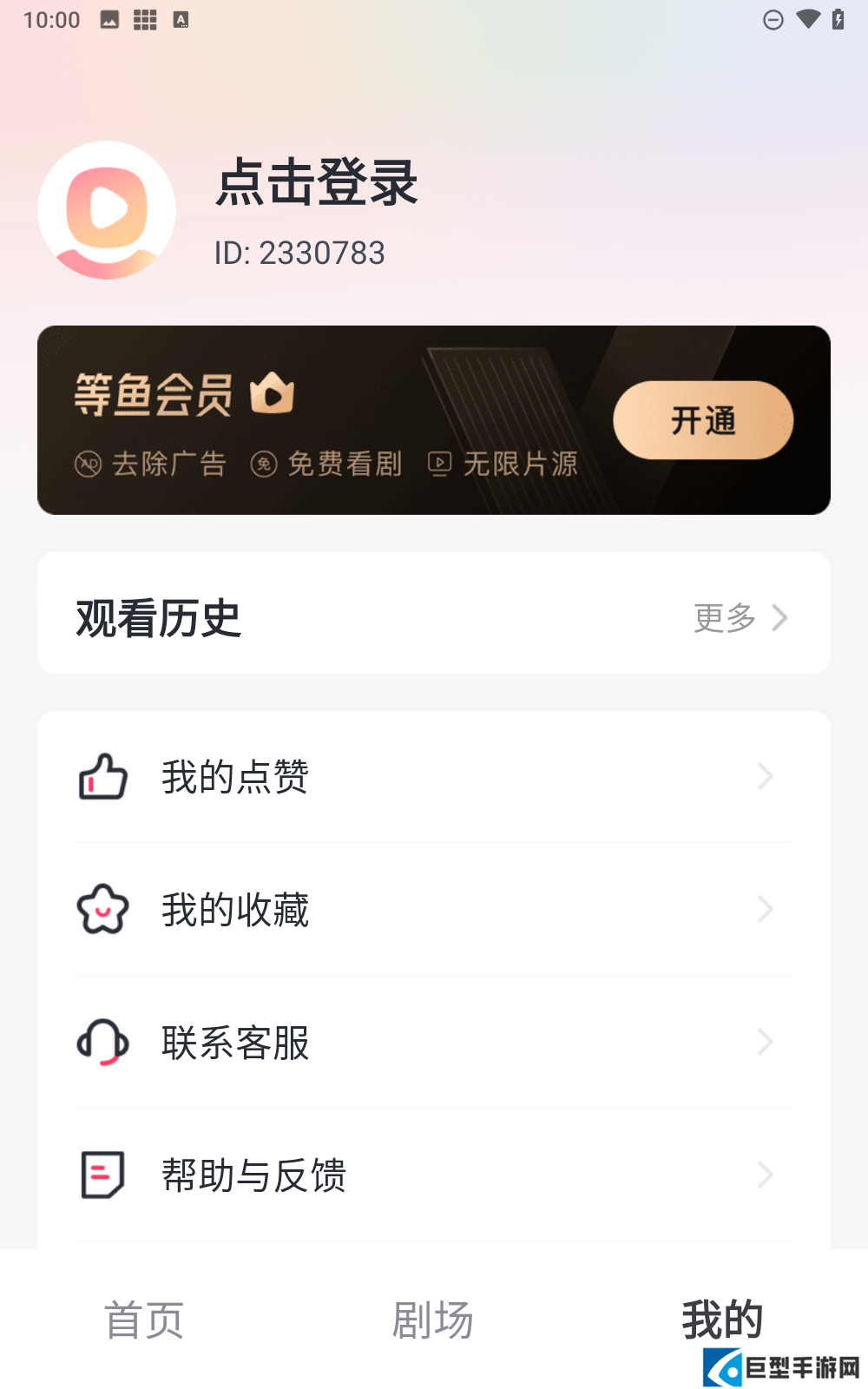The height and width of the screenshot is (1389, 868).
Task: Open 我的点赞 using its right arrow
Action: tap(765, 775)
